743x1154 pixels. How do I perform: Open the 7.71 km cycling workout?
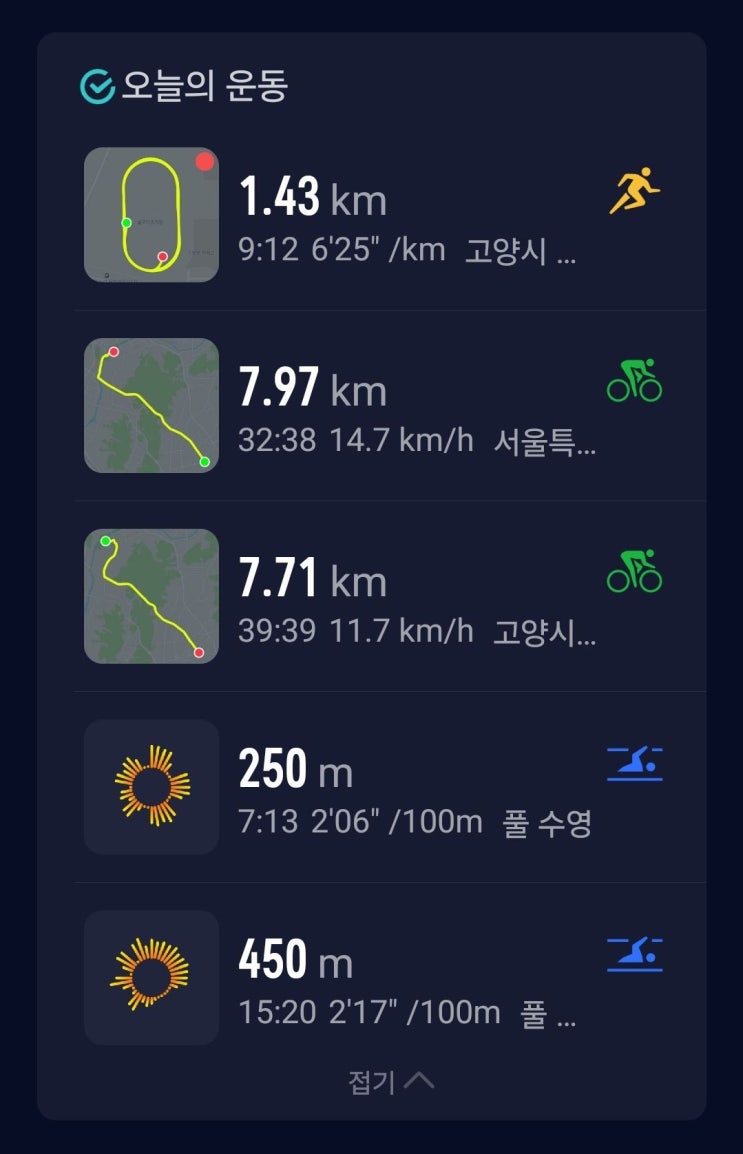(390, 597)
